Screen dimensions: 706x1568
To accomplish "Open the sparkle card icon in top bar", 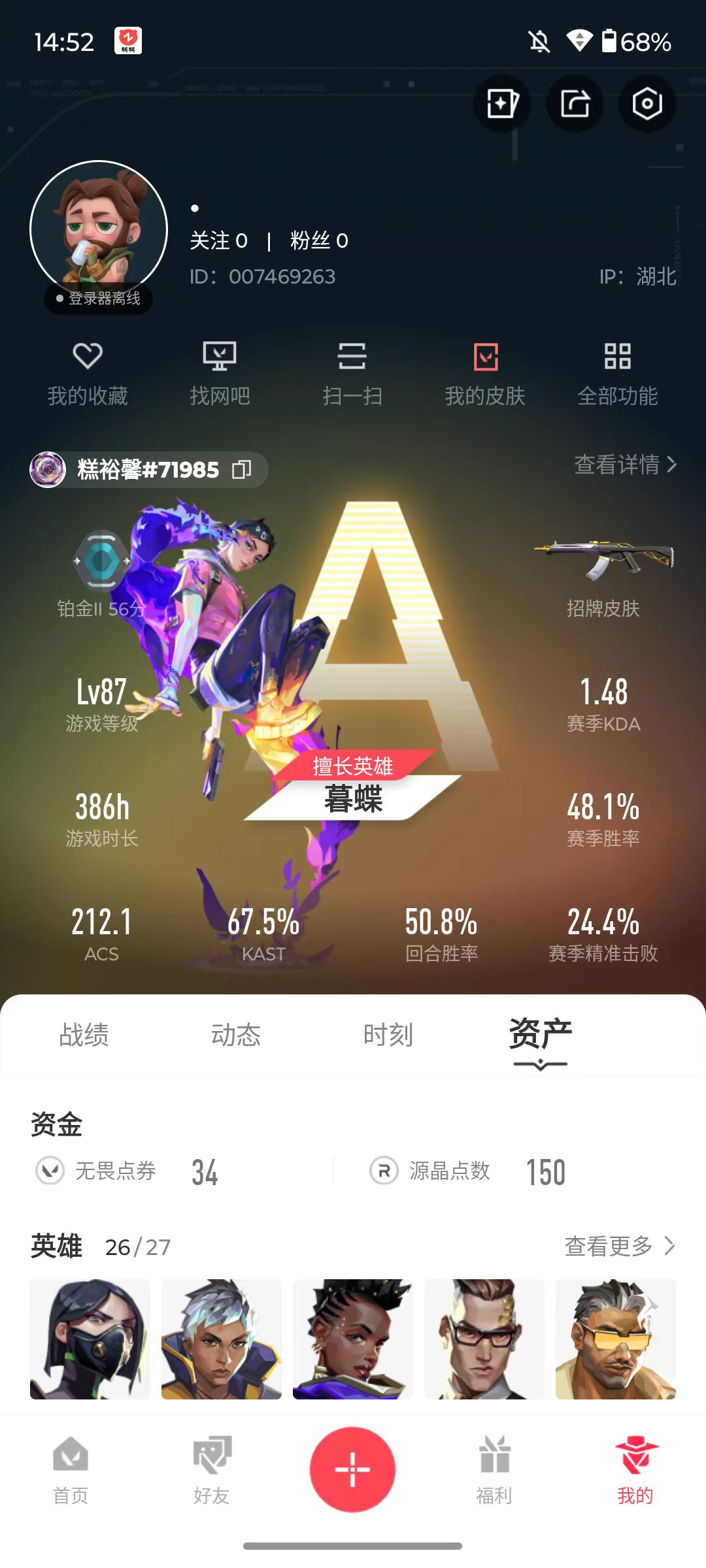I will (x=502, y=104).
